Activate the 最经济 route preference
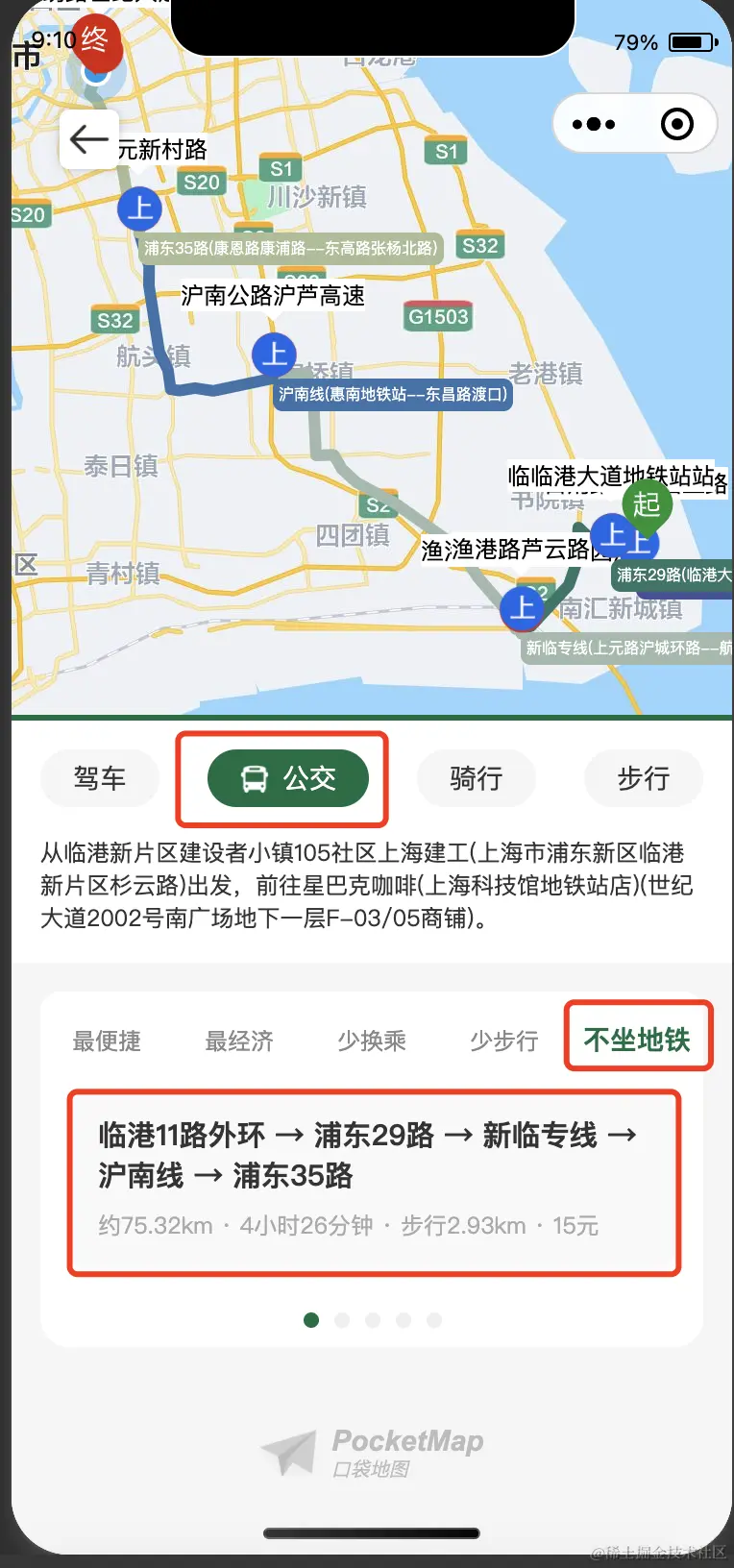Screen dimensions: 734x1568 [239, 1040]
